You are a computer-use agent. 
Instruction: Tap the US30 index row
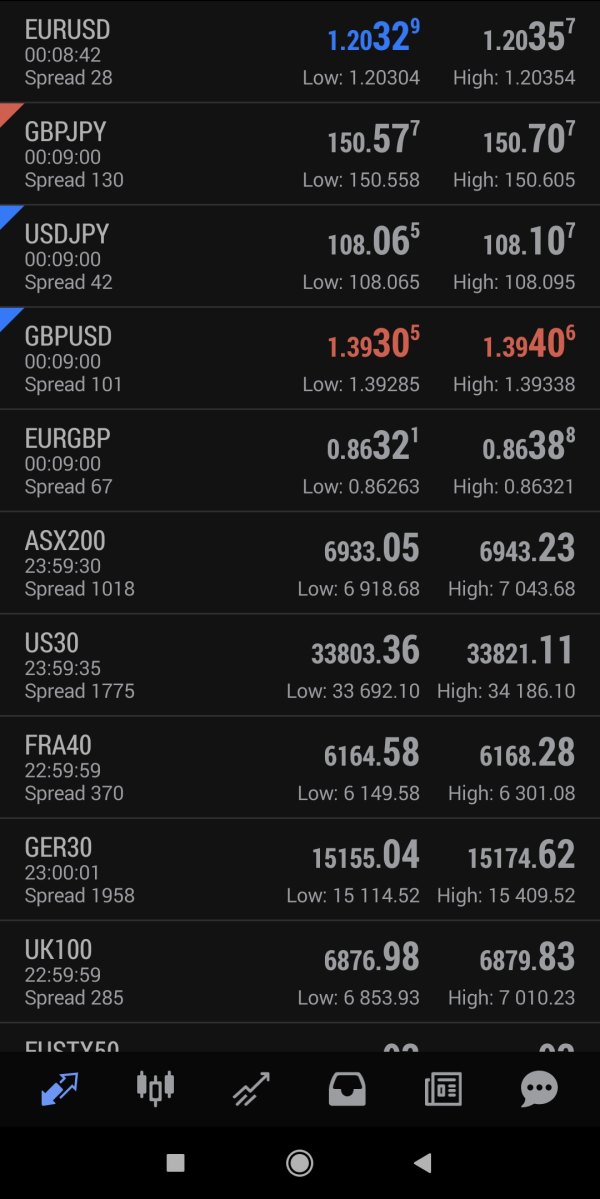pos(300,665)
